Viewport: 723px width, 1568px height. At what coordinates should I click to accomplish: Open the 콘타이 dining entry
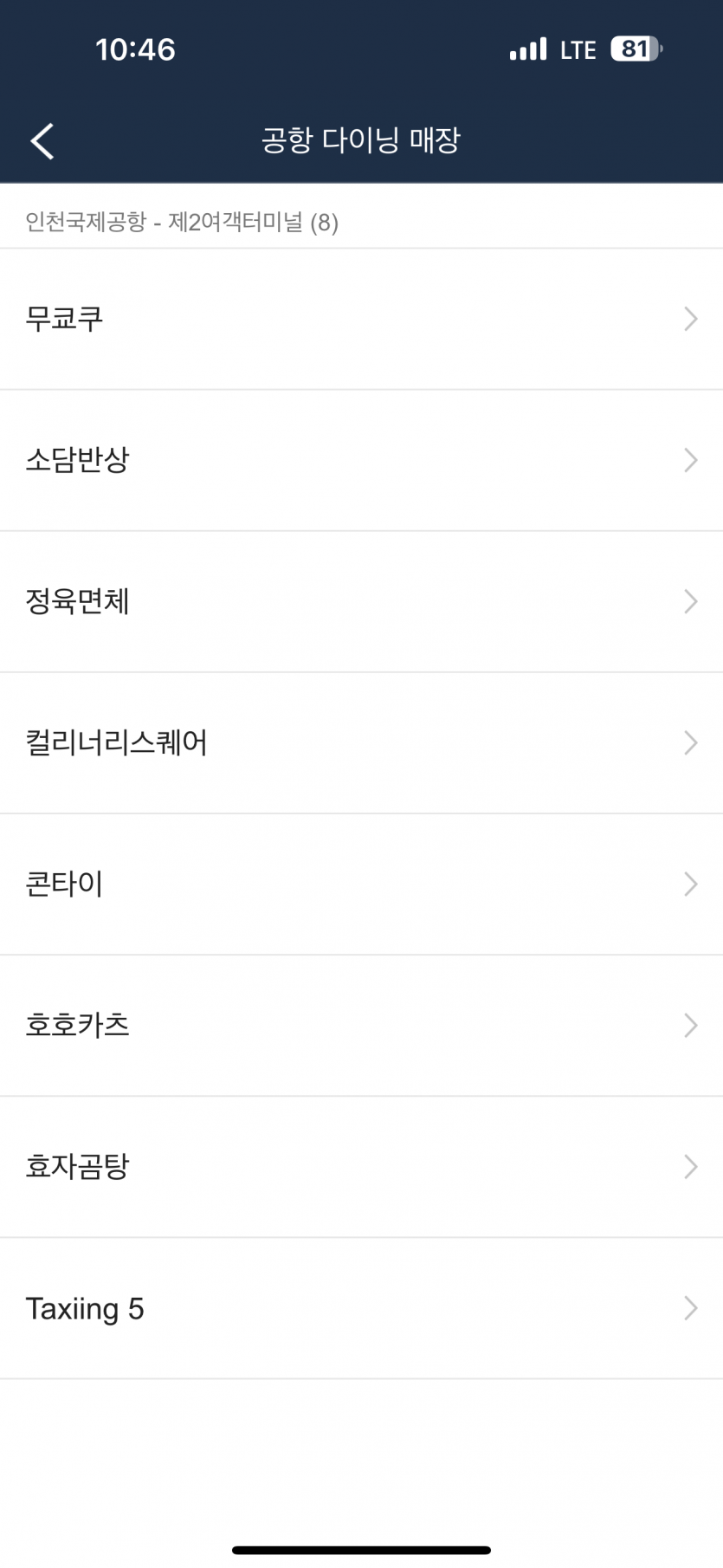click(x=361, y=884)
